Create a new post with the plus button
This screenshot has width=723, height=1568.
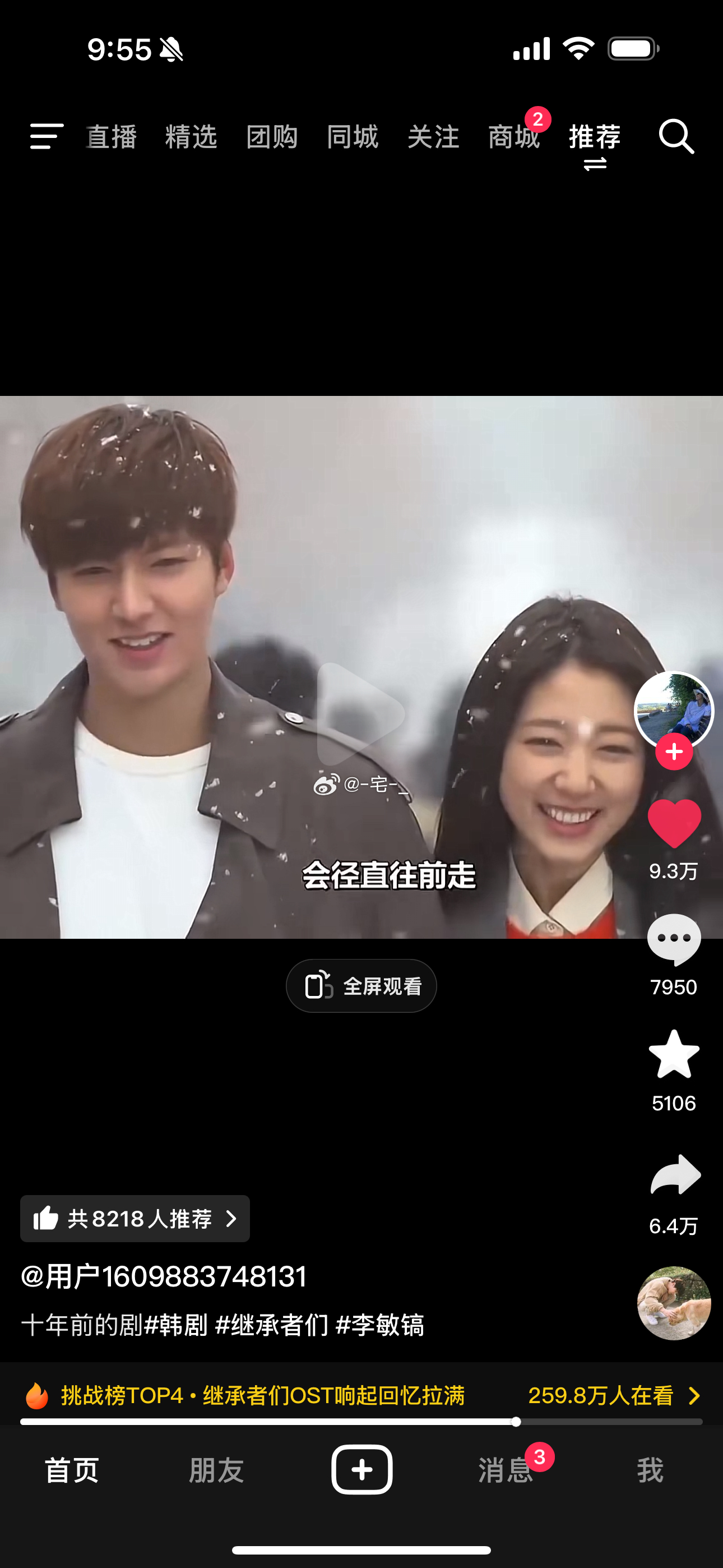point(361,1469)
